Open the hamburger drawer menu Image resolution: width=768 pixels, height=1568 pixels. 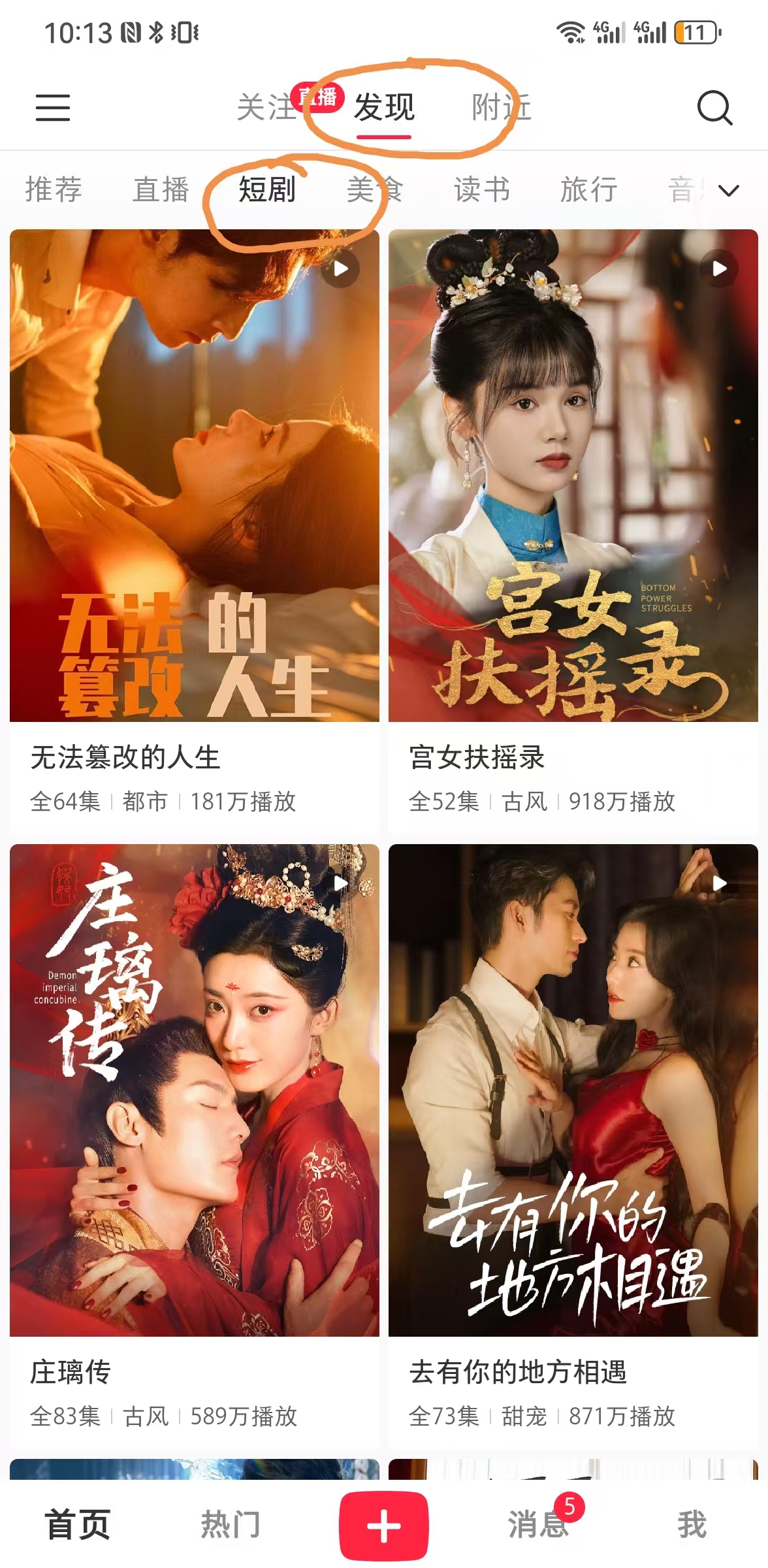pyautogui.click(x=52, y=107)
